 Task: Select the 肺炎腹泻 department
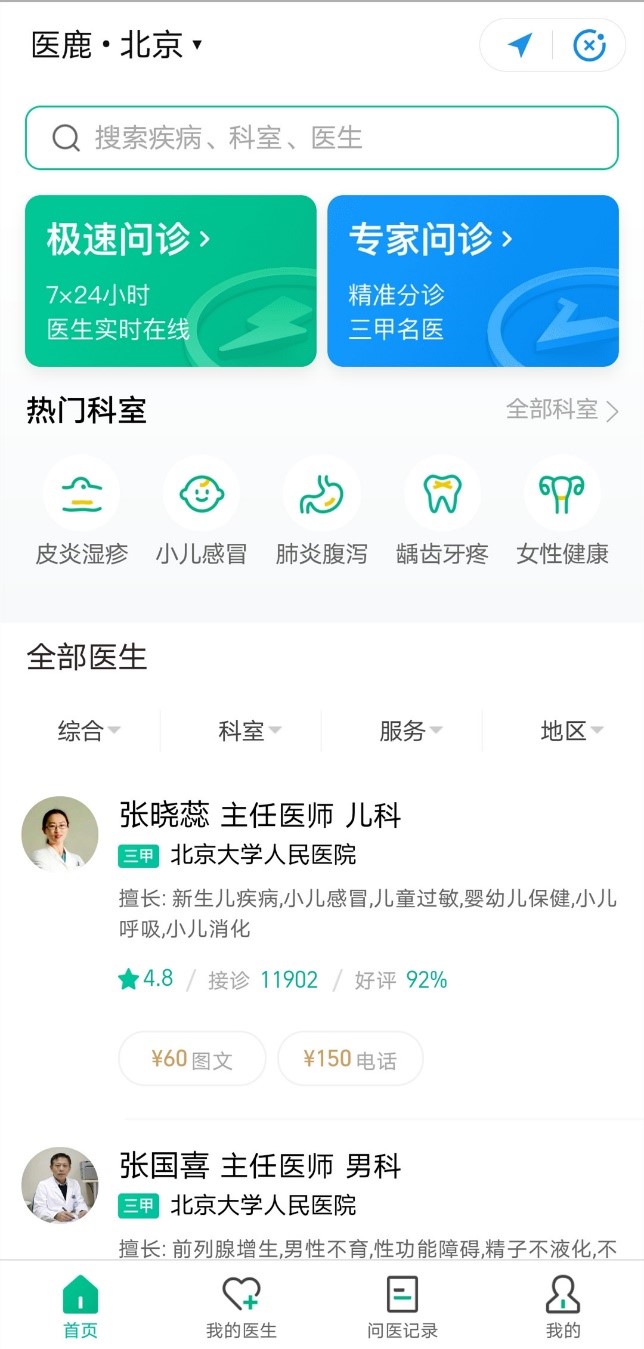coord(322,511)
